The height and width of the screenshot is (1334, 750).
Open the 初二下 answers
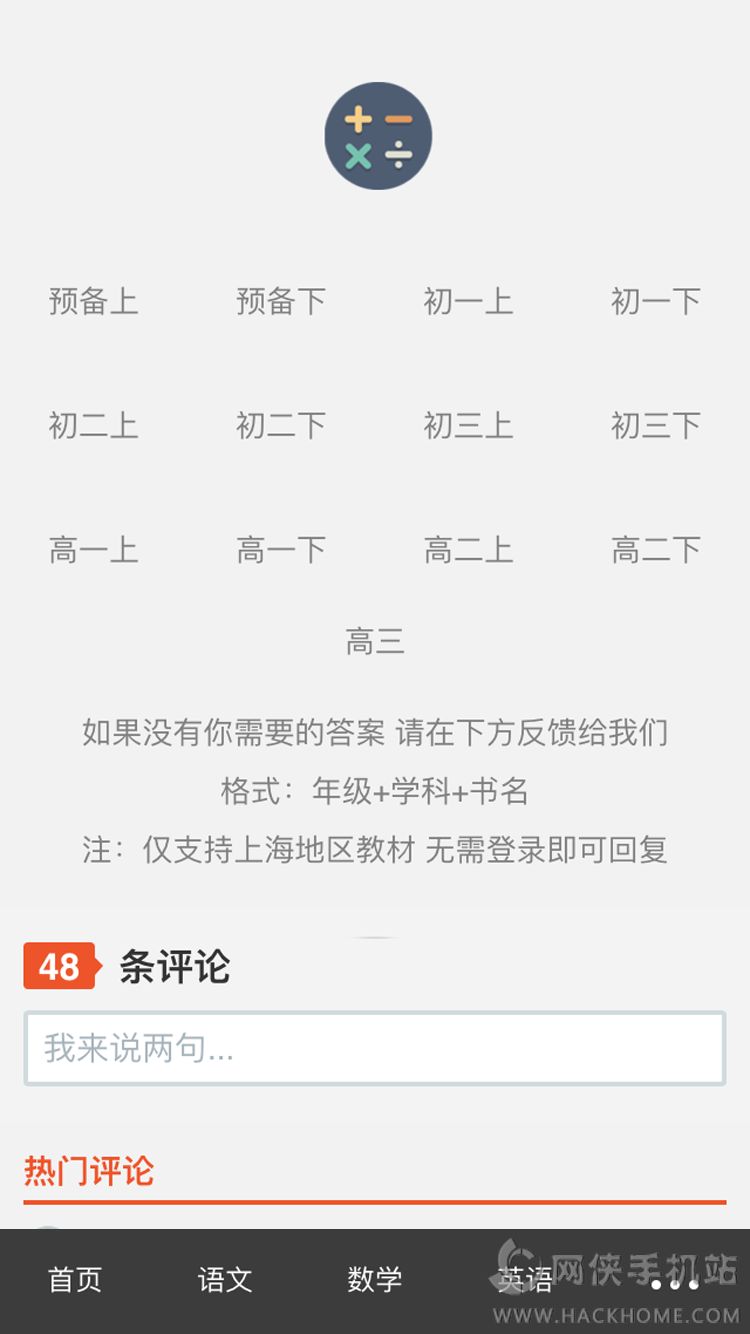coord(281,426)
